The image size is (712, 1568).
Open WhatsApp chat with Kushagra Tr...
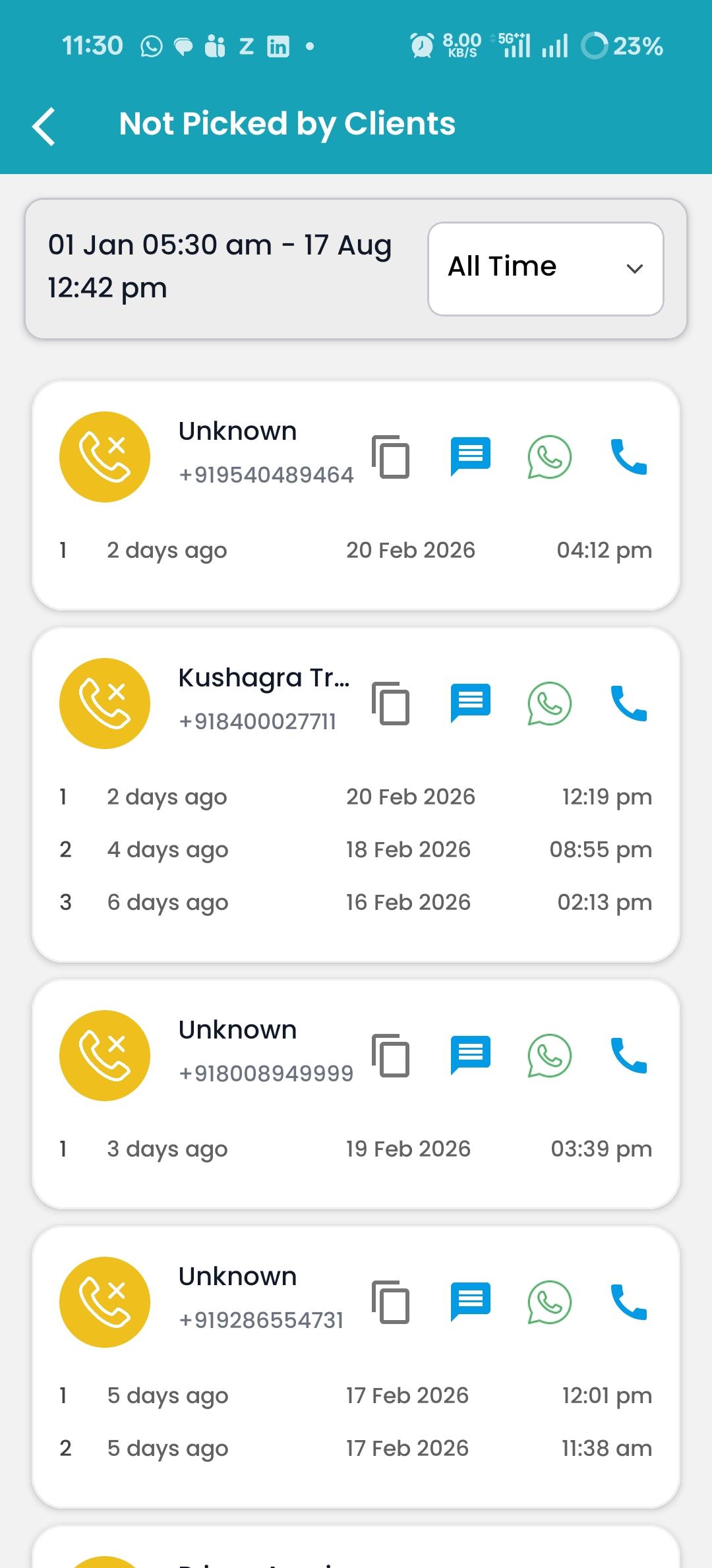(549, 704)
